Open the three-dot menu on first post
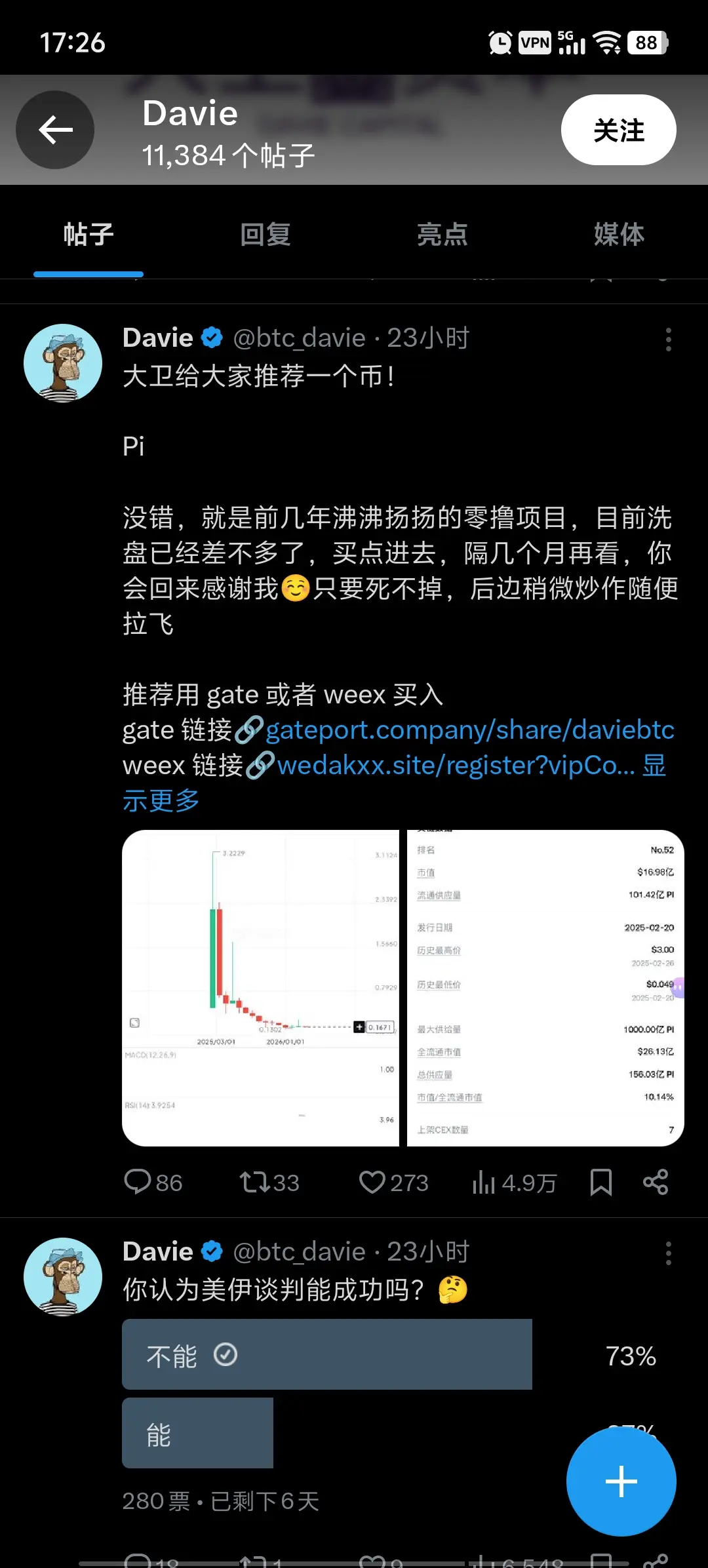The height and width of the screenshot is (1568, 708). (668, 339)
